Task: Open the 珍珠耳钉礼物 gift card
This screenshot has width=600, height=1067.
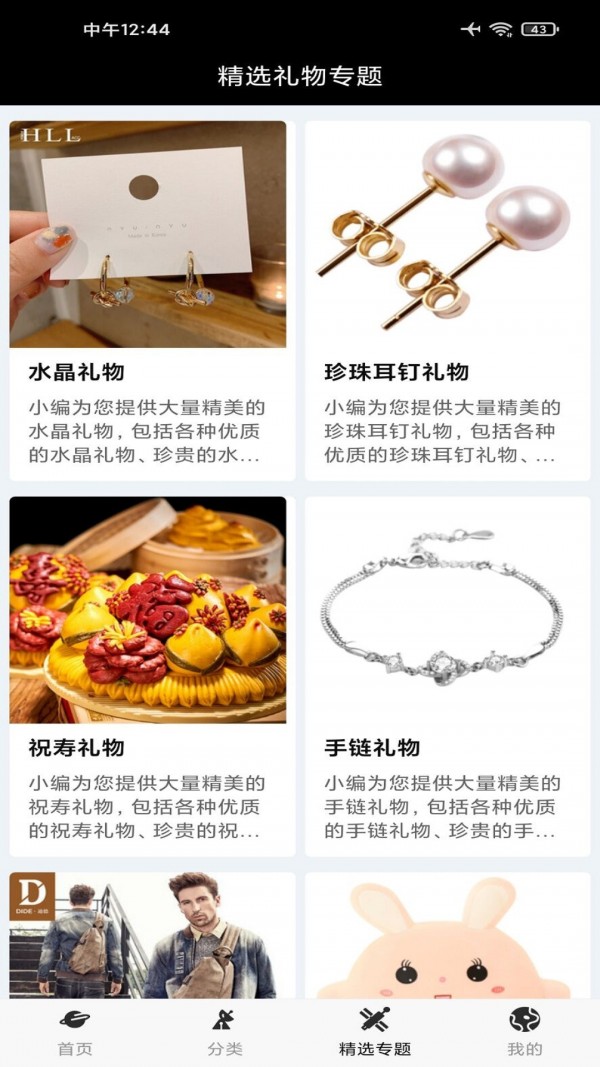Action: pyautogui.click(x=447, y=300)
